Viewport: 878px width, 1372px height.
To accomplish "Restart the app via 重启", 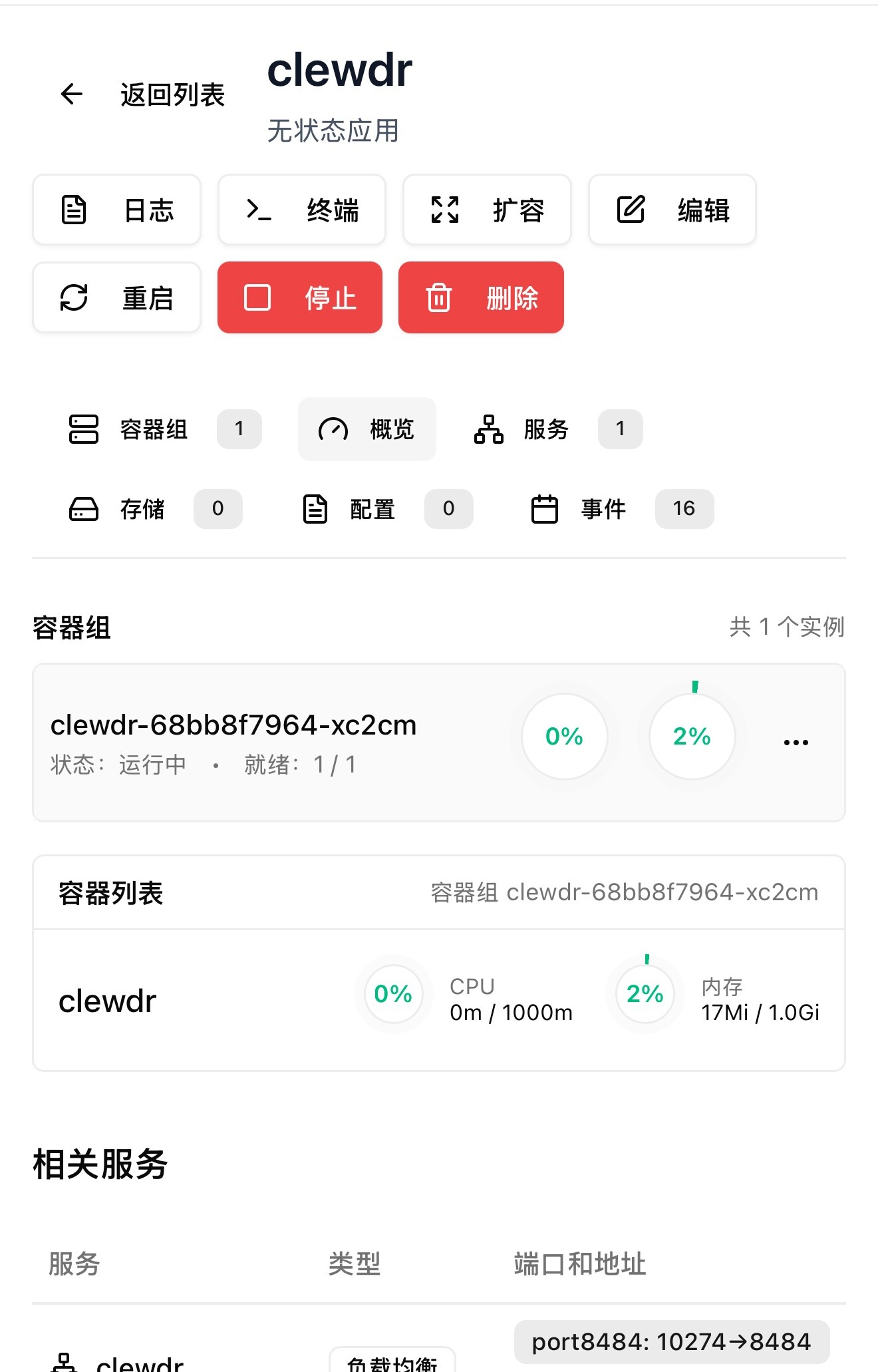I will tap(116, 297).
